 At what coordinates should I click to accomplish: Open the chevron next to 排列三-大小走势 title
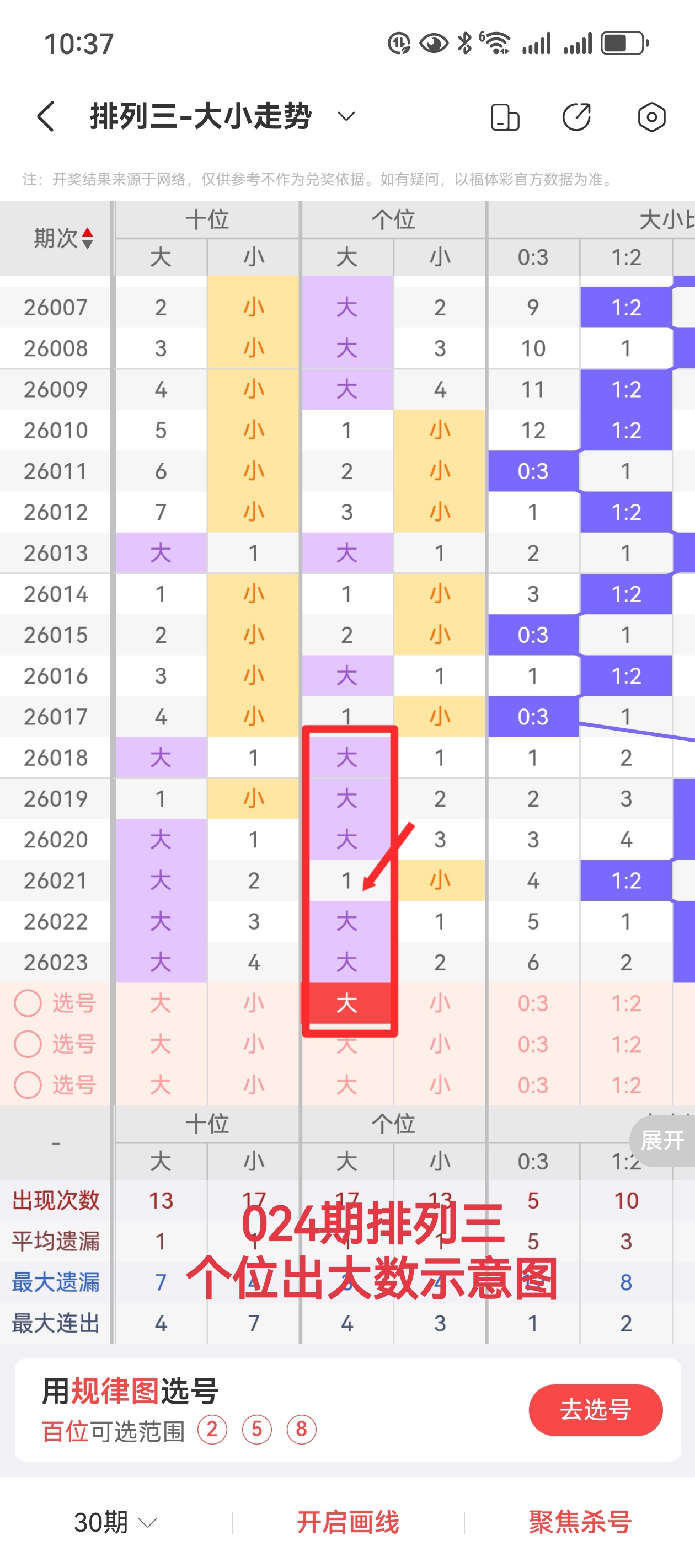(345, 116)
